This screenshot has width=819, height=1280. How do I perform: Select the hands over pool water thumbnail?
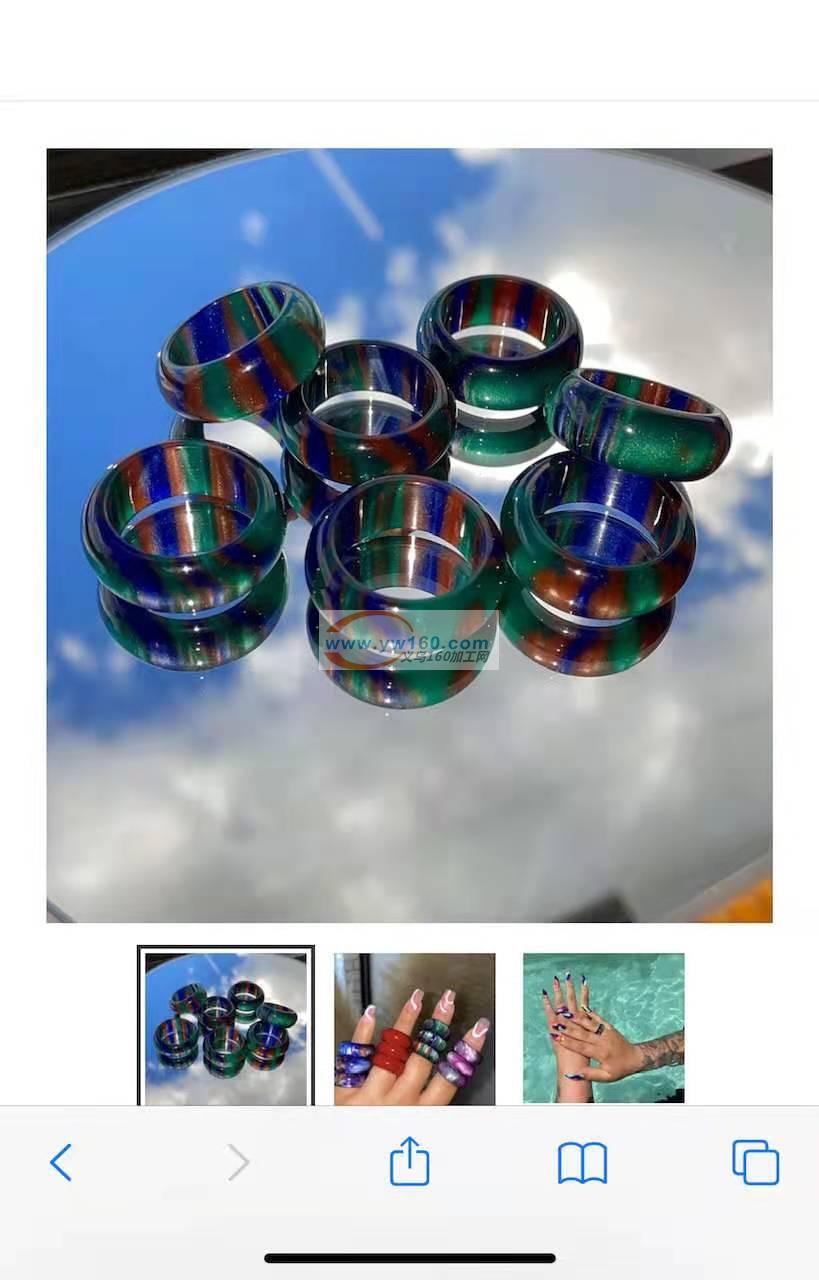coord(603,1028)
